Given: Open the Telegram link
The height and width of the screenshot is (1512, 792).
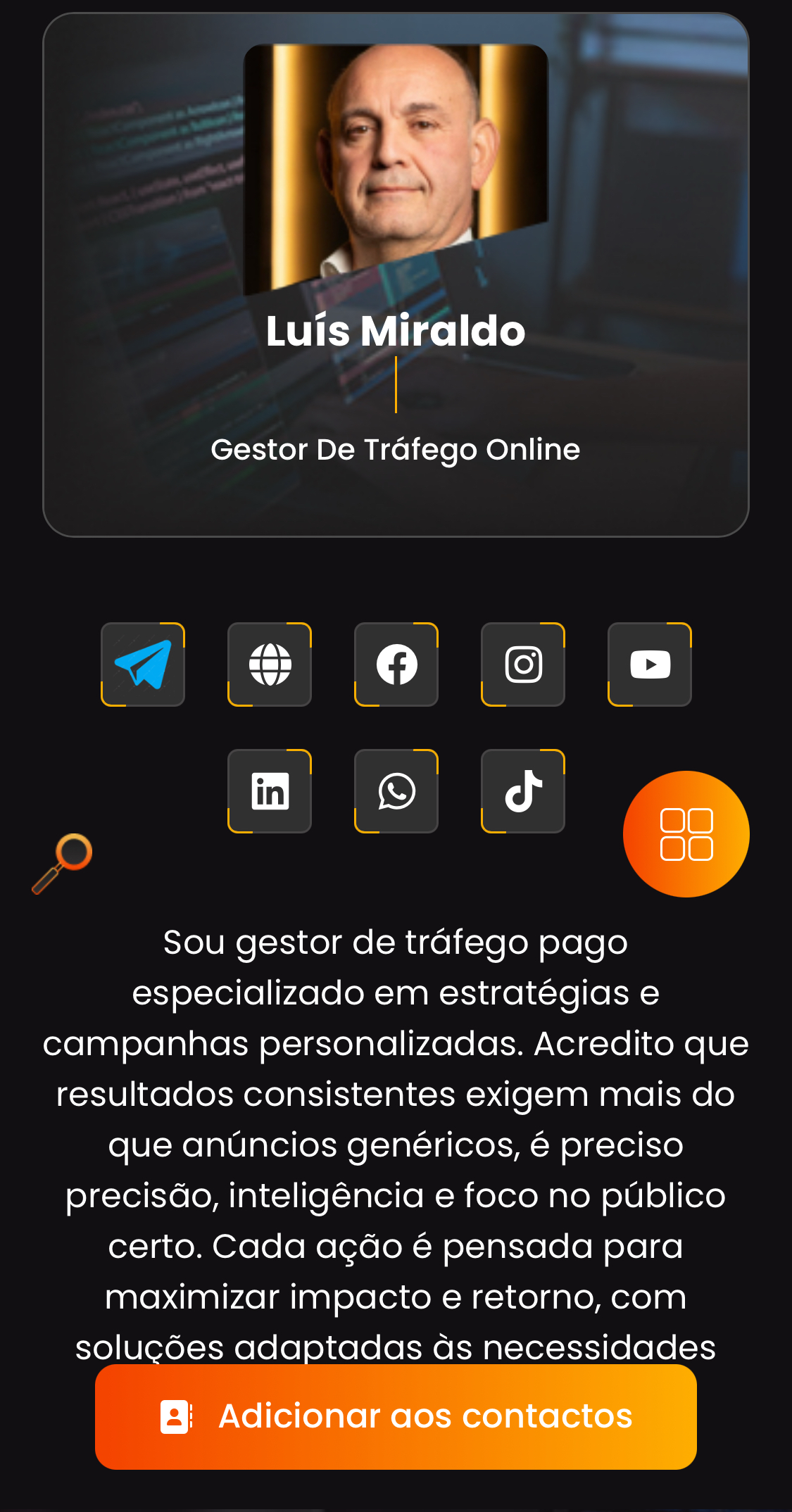Looking at the screenshot, I should pyautogui.click(x=143, y=664).
